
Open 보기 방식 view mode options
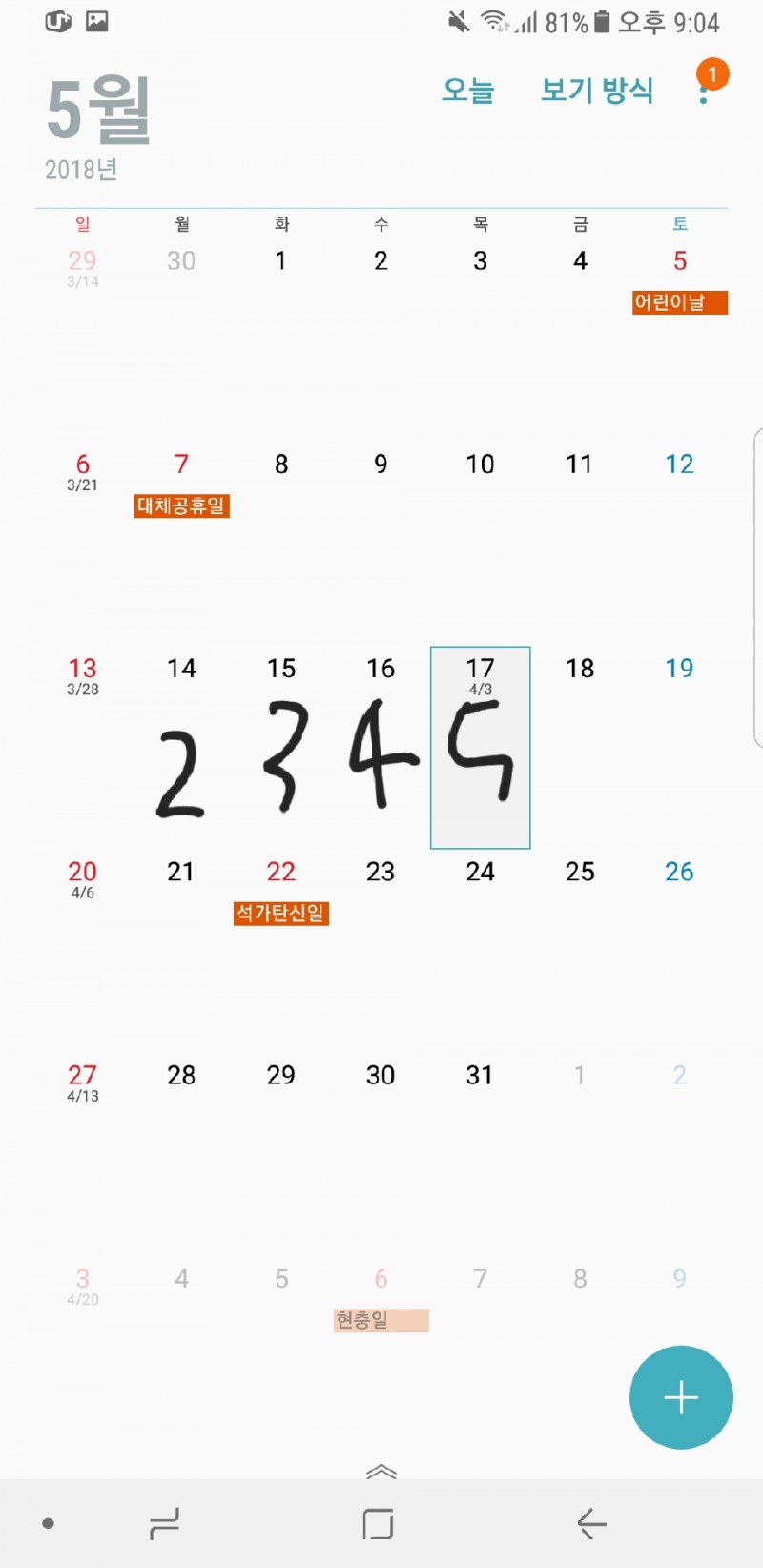[597, 91]
